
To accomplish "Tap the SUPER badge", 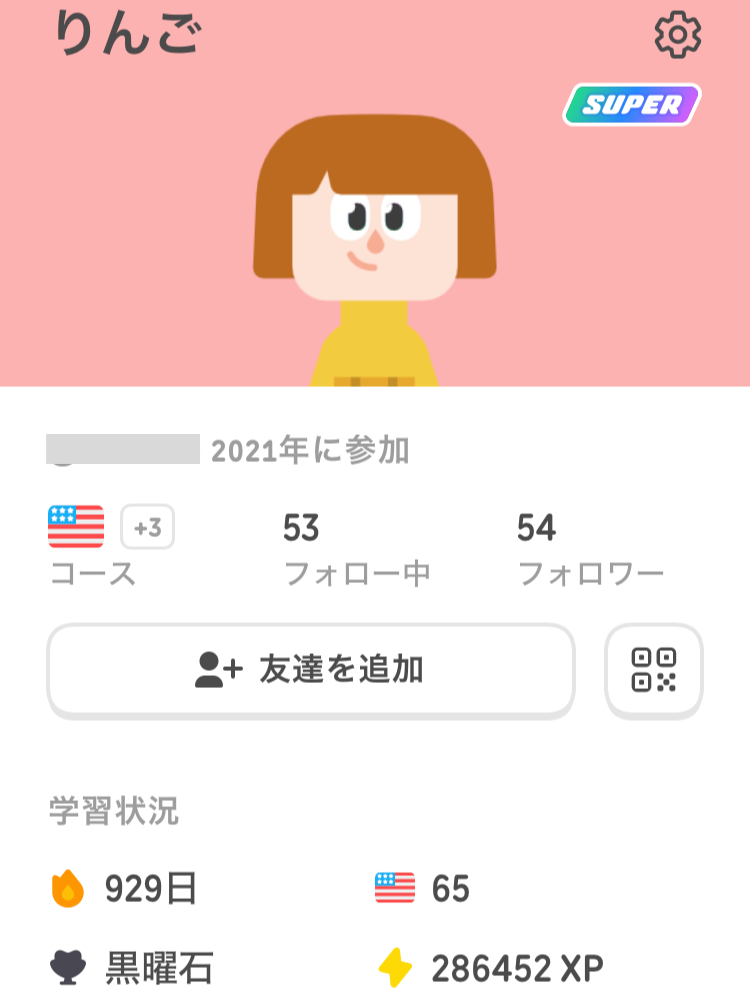I will 631,105.
